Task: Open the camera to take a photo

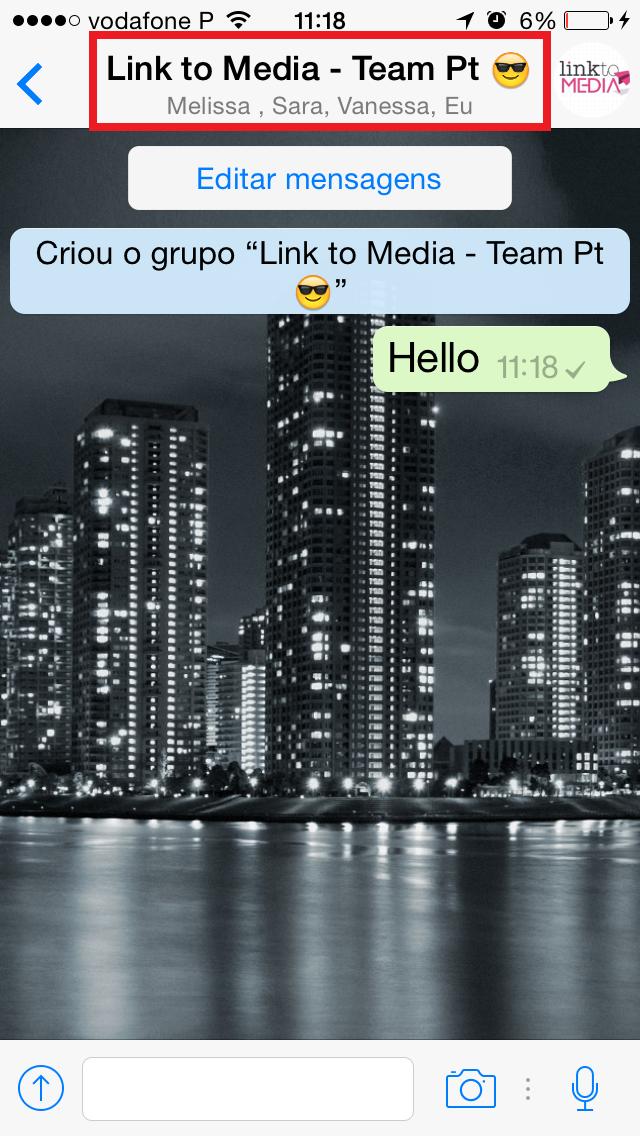Action: point(470,1088)
